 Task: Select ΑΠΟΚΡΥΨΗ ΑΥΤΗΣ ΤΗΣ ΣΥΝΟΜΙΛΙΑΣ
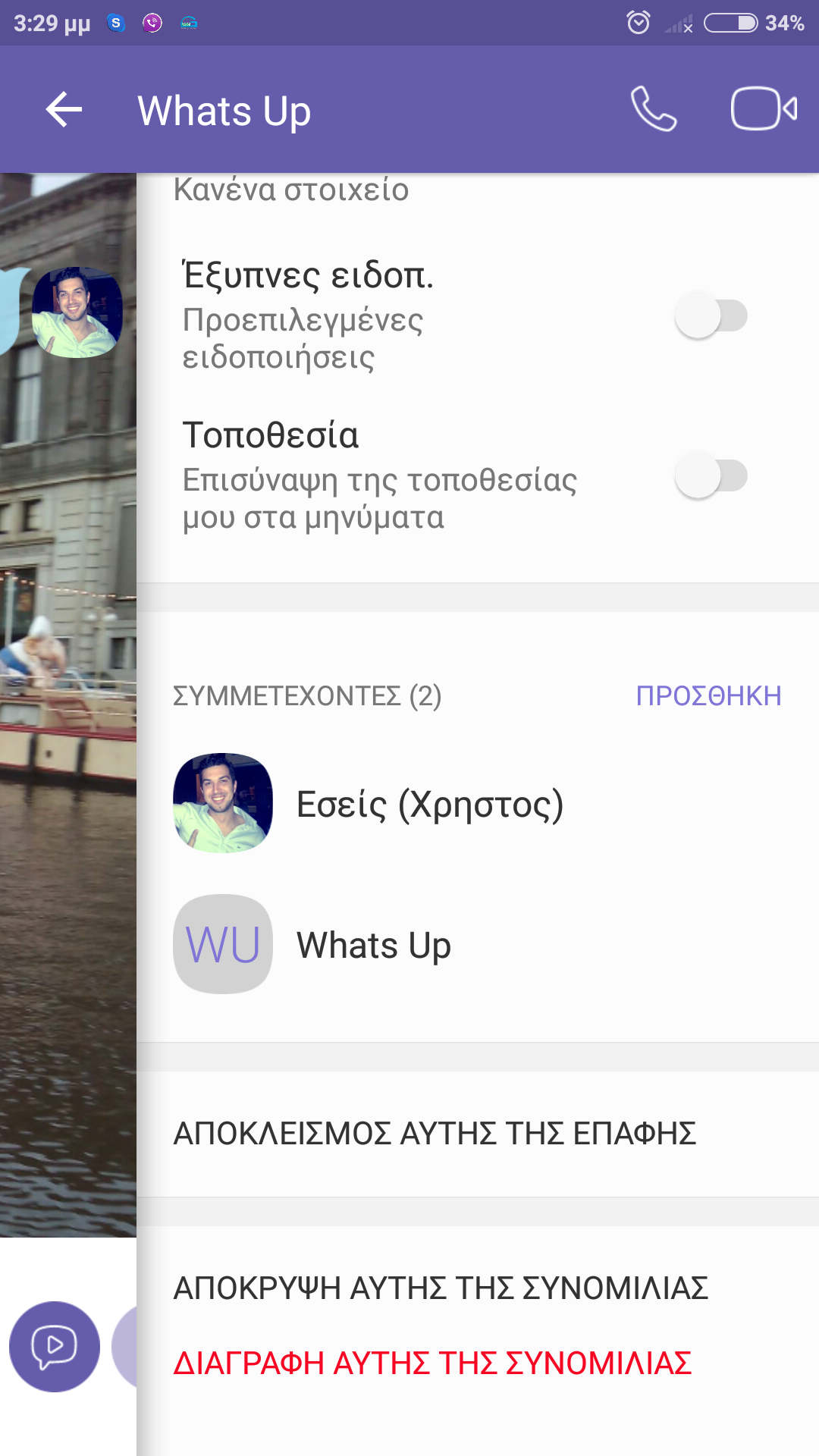tap(441, 1288)
